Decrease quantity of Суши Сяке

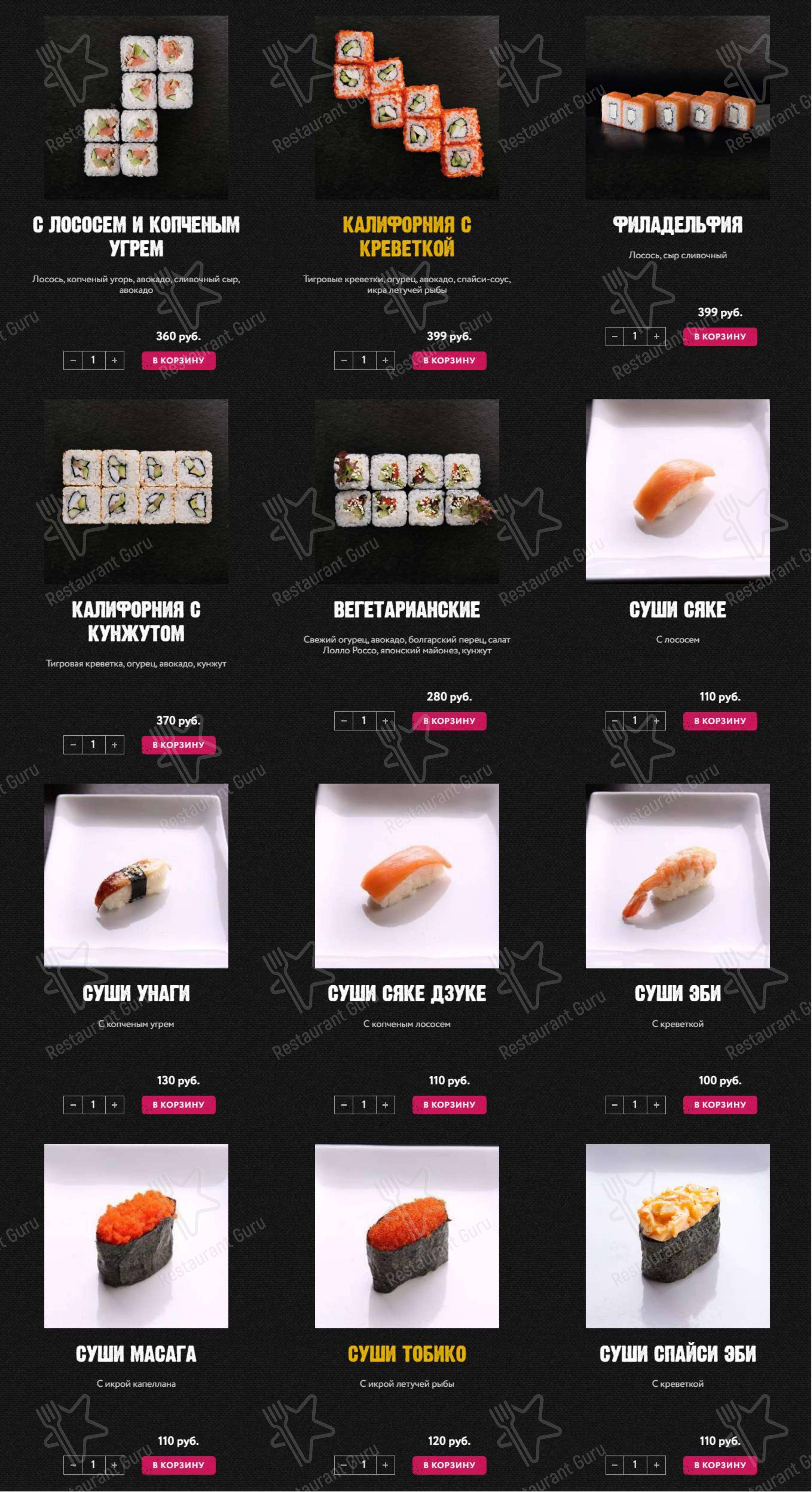[615, 721]
